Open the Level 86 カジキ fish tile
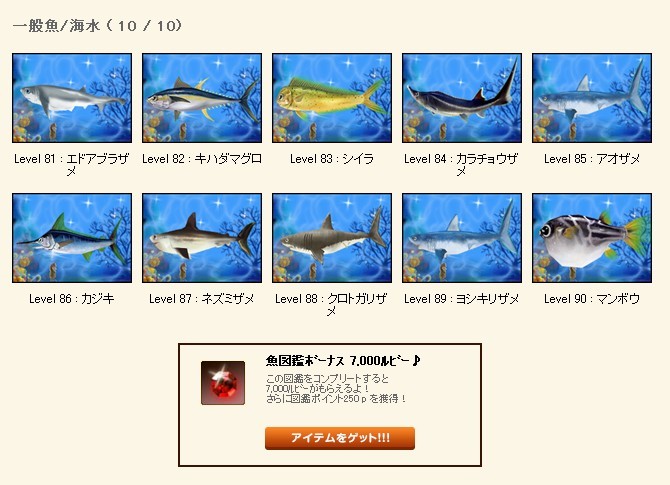Viewport: 670px width, 485px height. coord(71,238)
